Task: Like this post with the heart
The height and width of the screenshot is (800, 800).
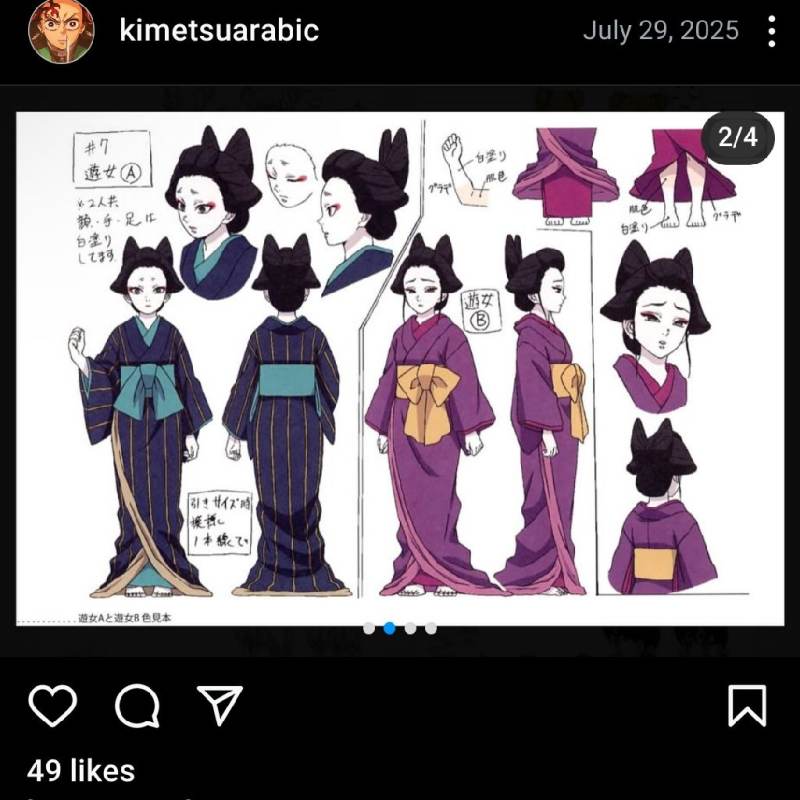Action: tap(52, 706)
